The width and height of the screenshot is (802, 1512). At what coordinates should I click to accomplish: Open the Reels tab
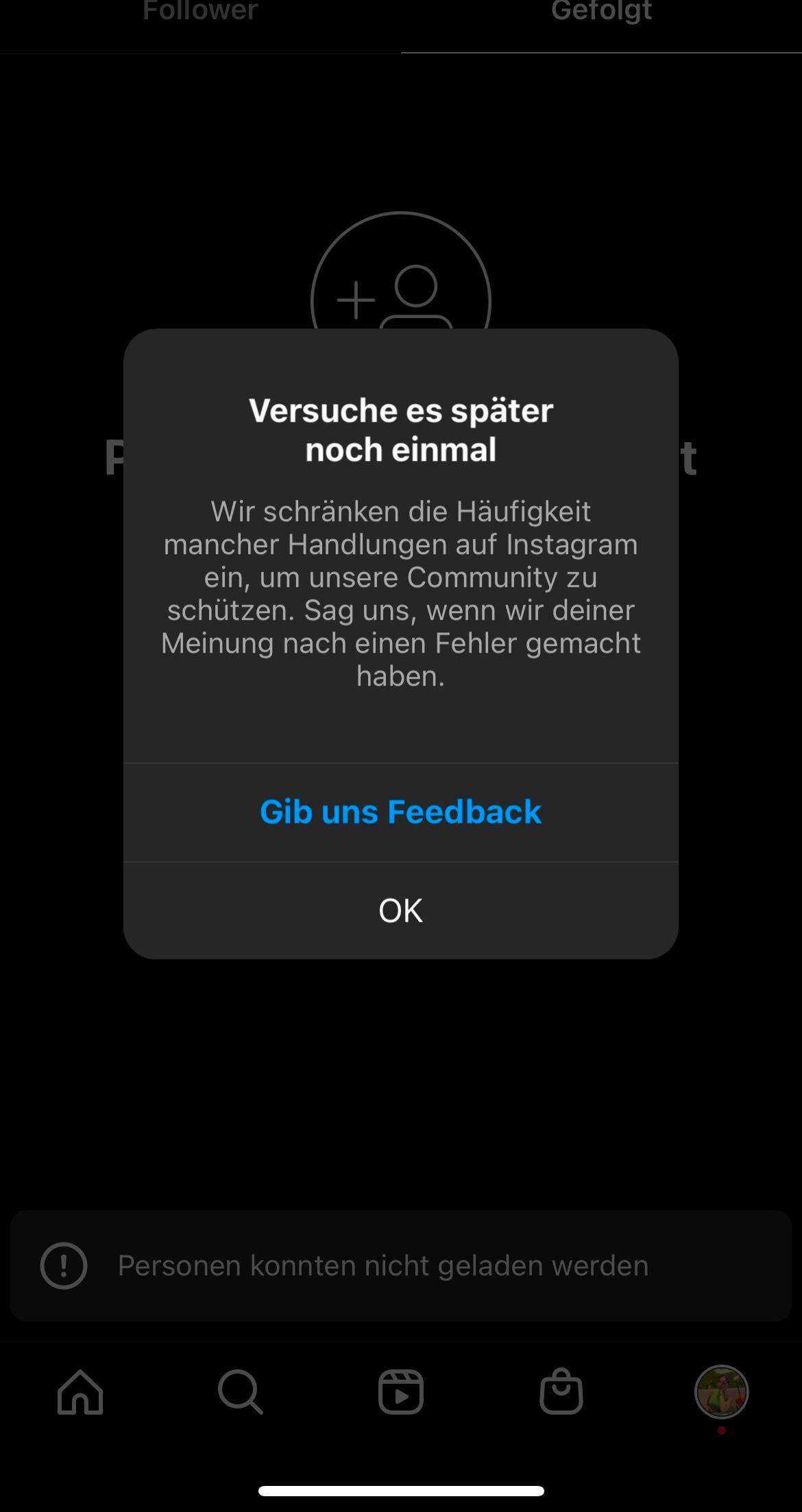click(x=401, y=1392)
